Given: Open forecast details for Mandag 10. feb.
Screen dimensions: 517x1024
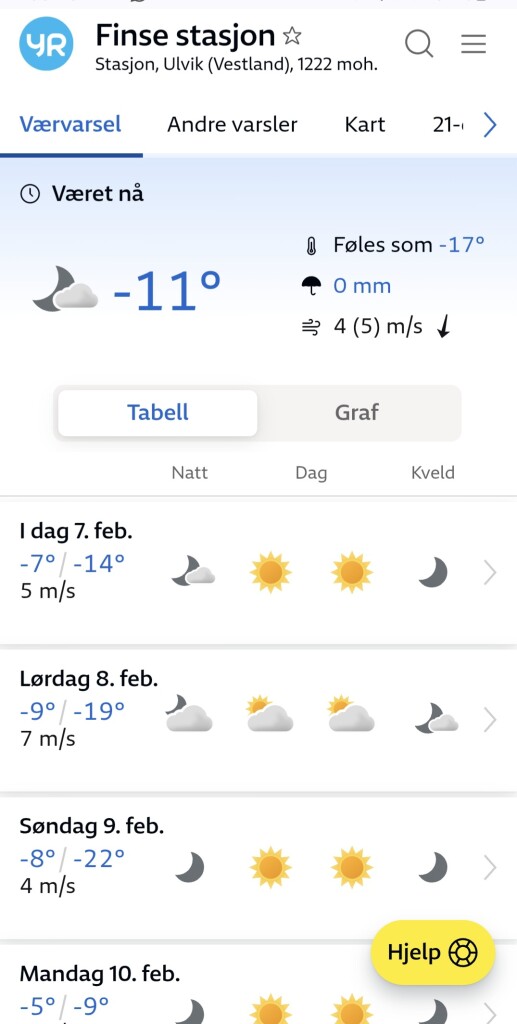Looking at the screenshot, I should click(x=258, y=984).
